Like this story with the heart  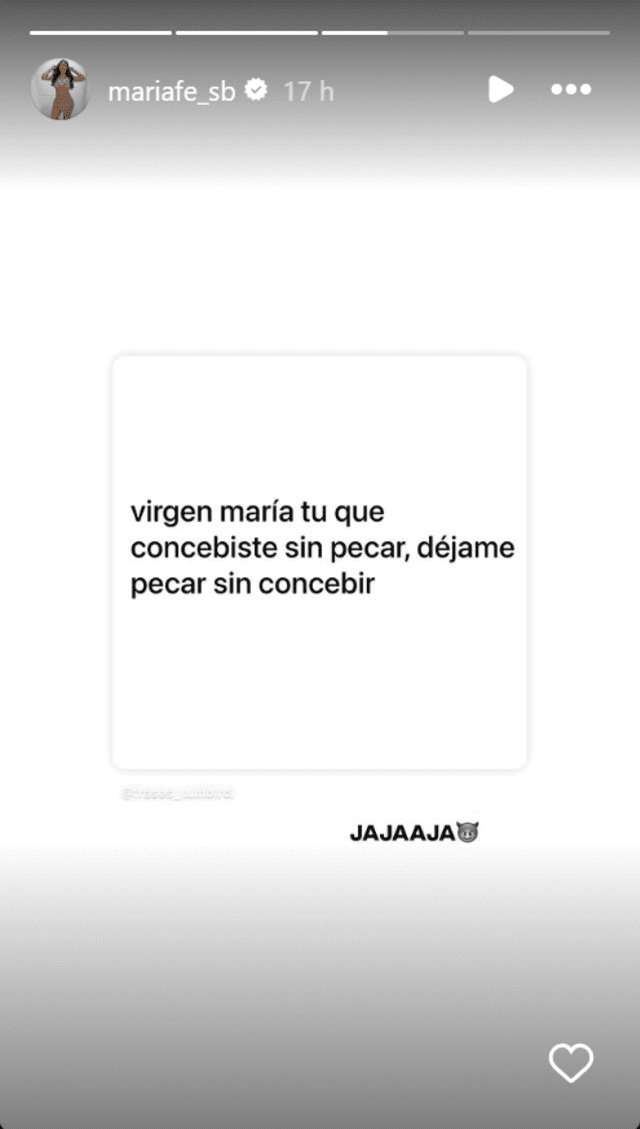pyautogui.click(x=571, y=1063)
